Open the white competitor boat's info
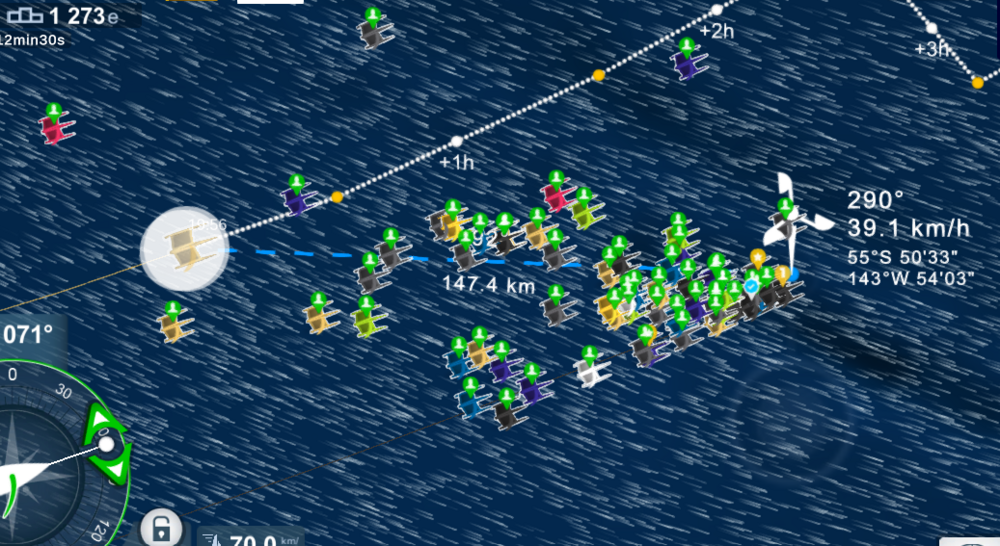This screenshot has height=546, width=1000. [x=592, y=372]
